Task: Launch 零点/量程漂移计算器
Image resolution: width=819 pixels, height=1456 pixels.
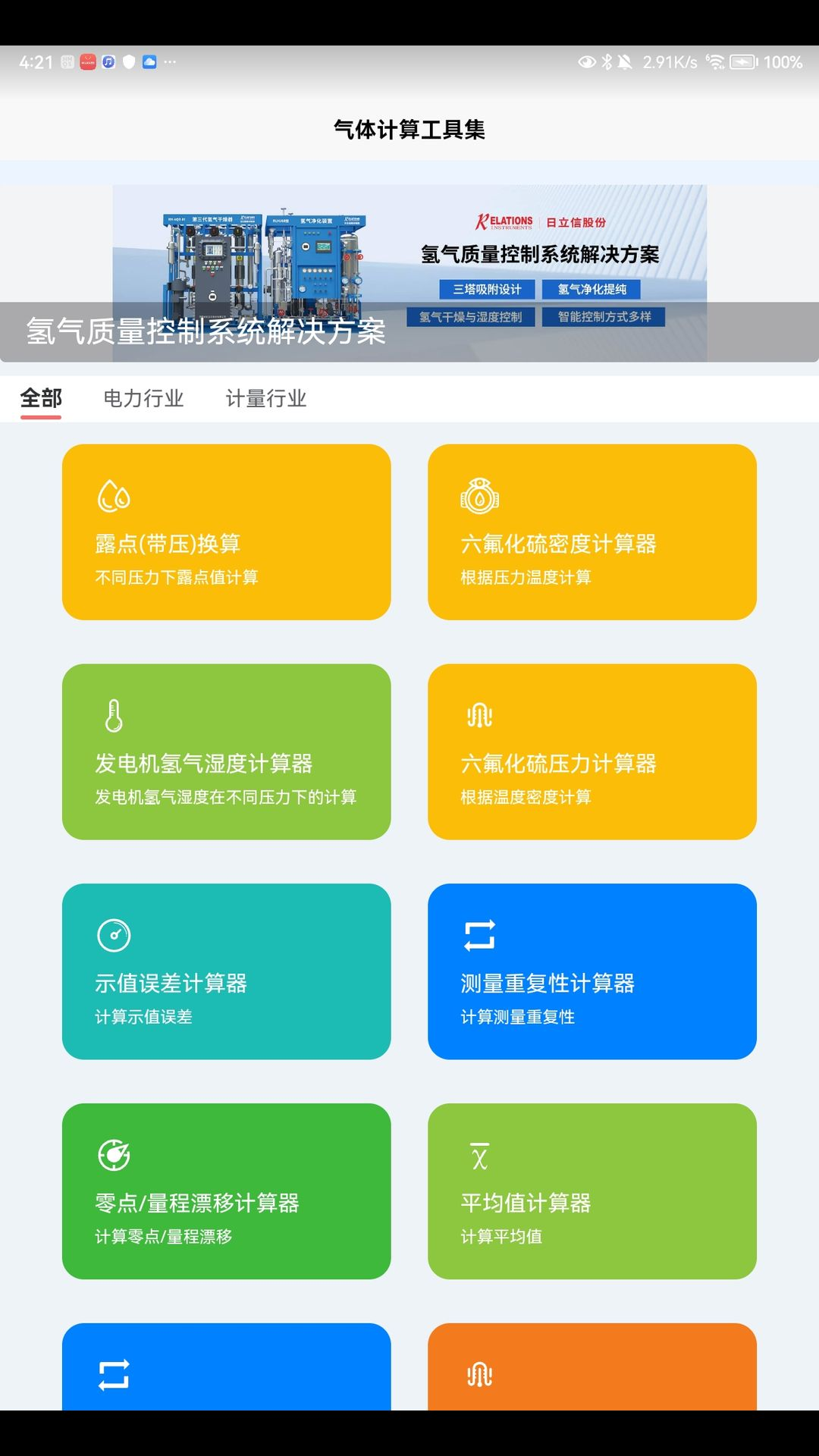Action: pyautogui.click(x=226, y=1191)
